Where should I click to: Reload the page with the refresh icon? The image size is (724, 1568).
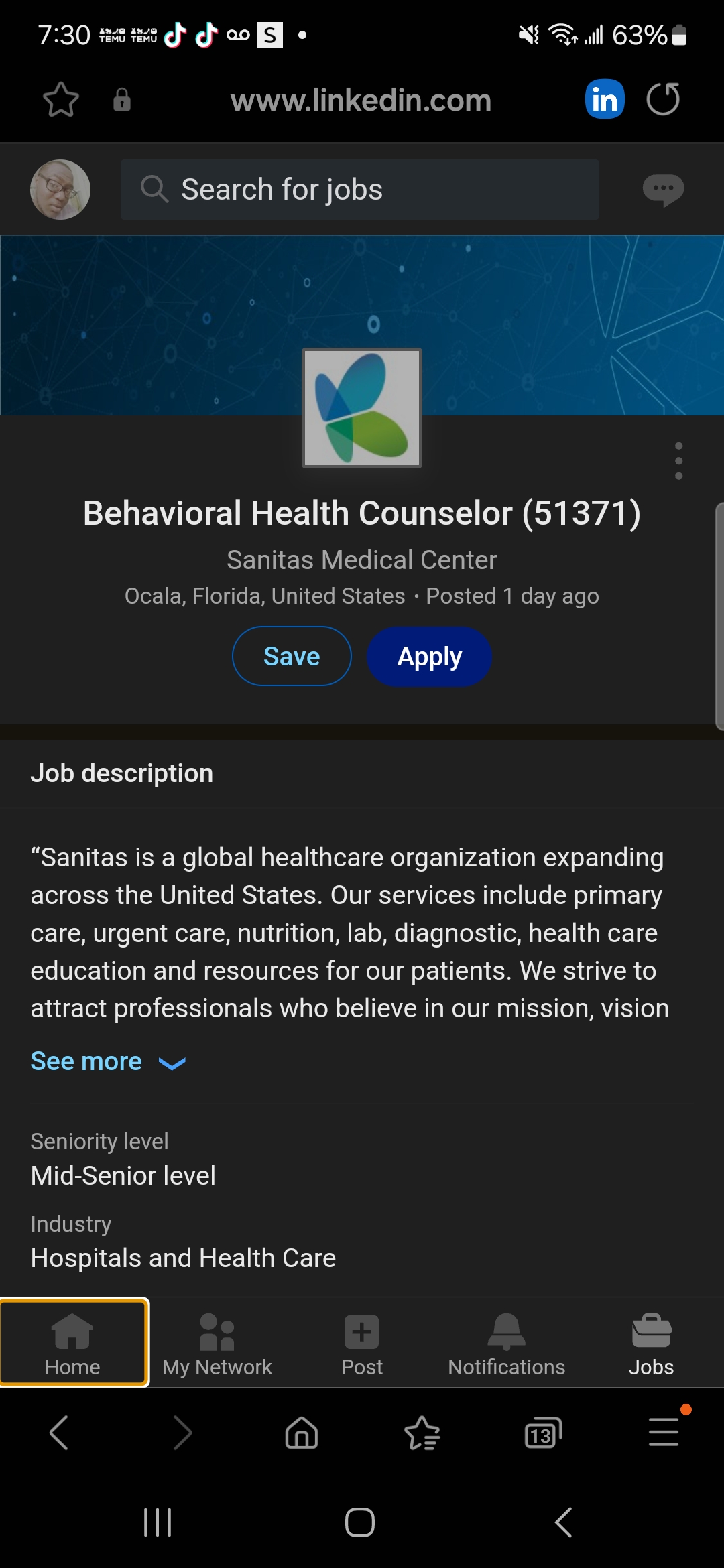click(662, 100)
